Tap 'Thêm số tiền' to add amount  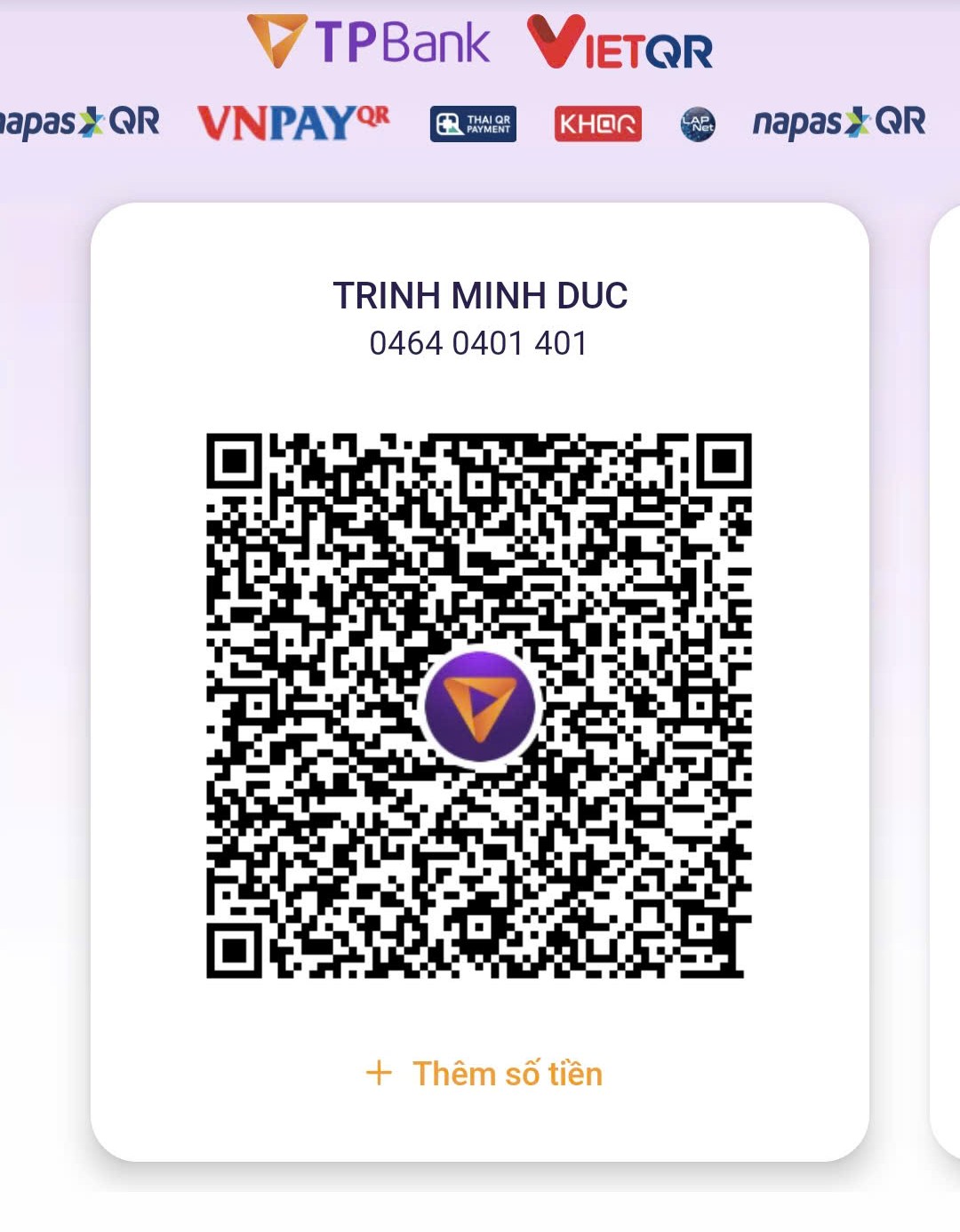click(x=485, y=1074)
